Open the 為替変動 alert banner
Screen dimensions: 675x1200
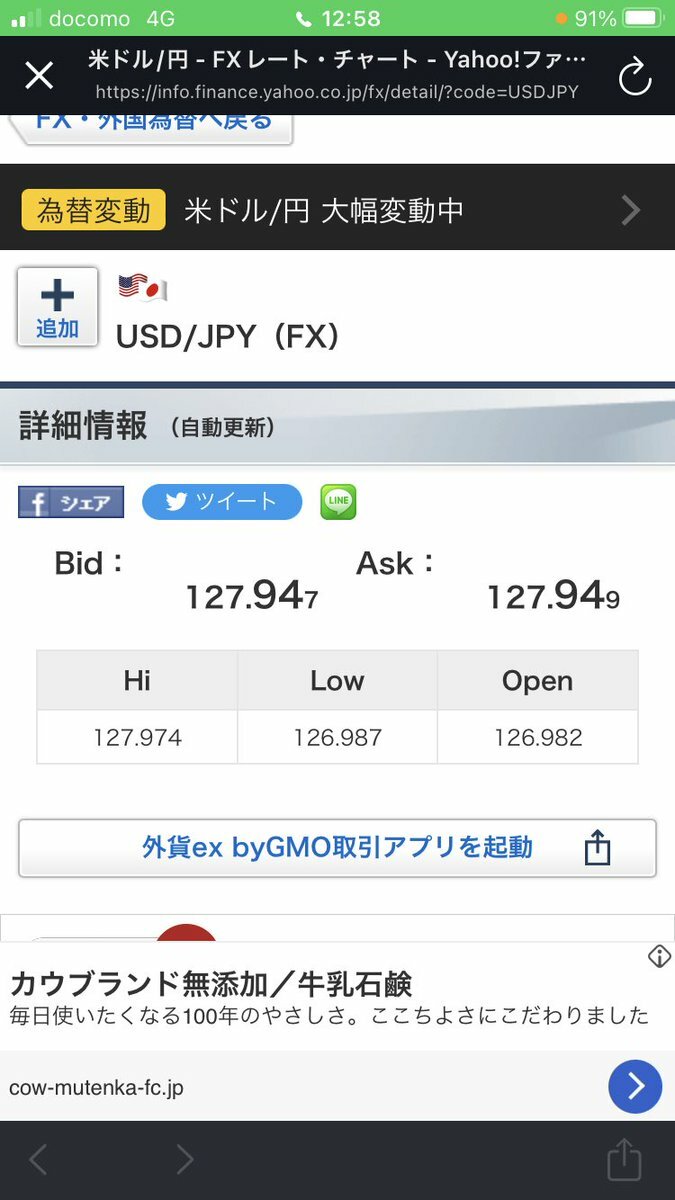(x=337, y=208)
